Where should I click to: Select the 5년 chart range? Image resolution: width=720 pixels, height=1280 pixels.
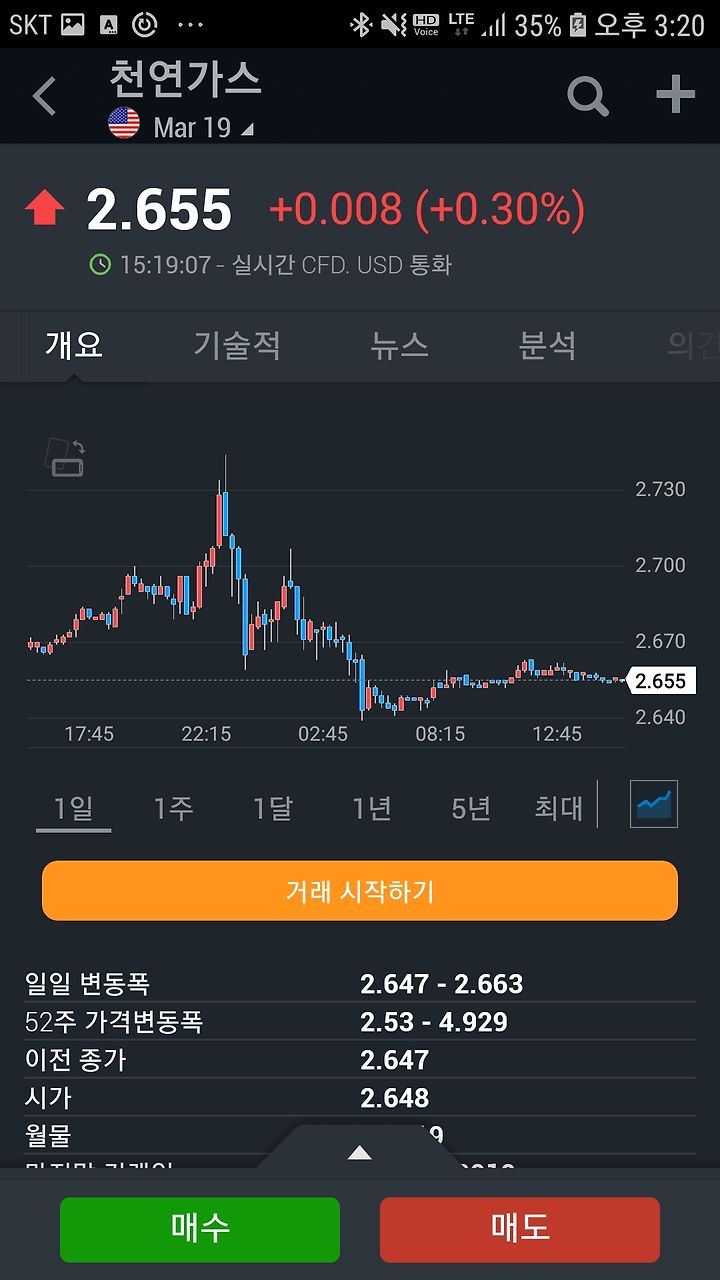(470, 807)
